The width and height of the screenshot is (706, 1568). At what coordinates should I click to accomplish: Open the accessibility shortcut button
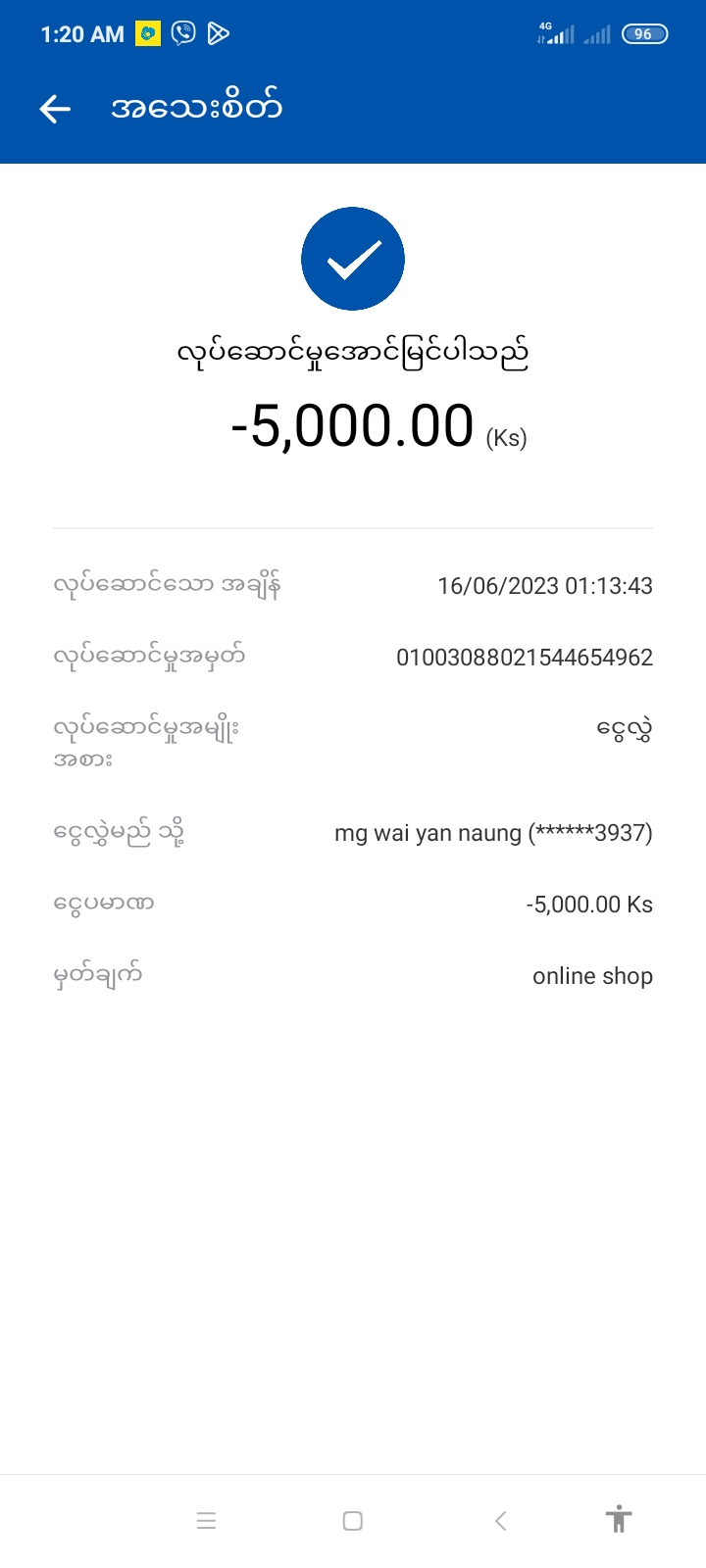point(619,1519)
